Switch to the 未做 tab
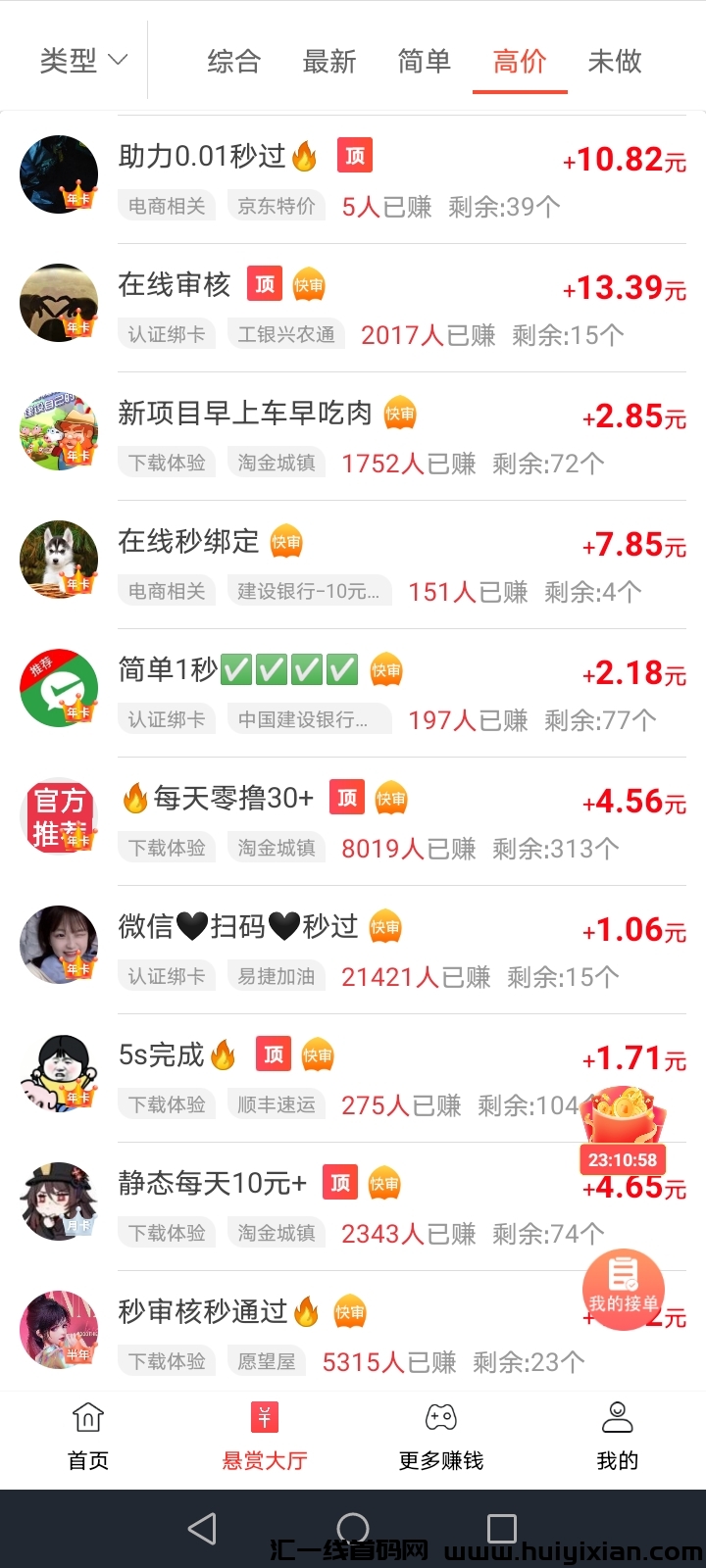This screenshot has height=1568, width=706. [614, 62]
